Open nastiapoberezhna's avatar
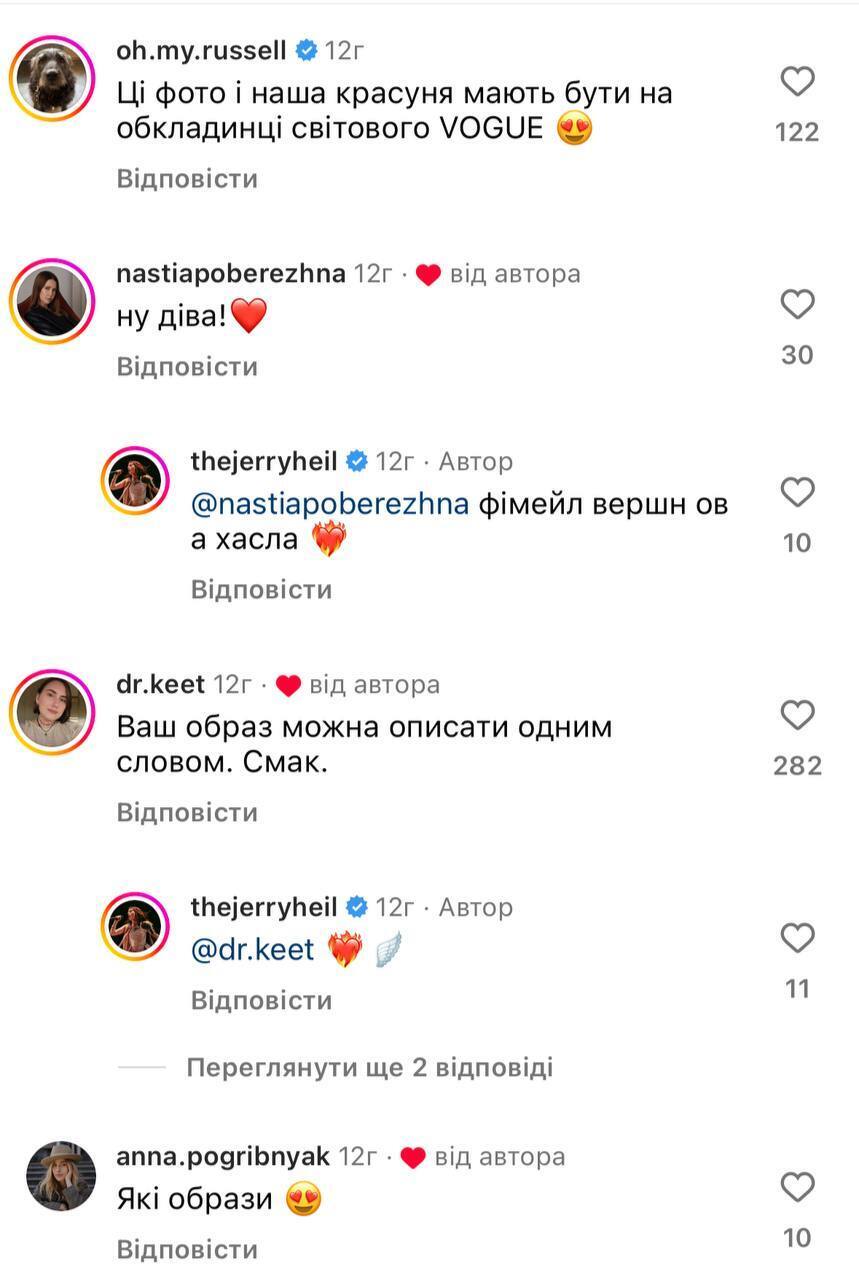859x1280 pixels. pos(51,302)
